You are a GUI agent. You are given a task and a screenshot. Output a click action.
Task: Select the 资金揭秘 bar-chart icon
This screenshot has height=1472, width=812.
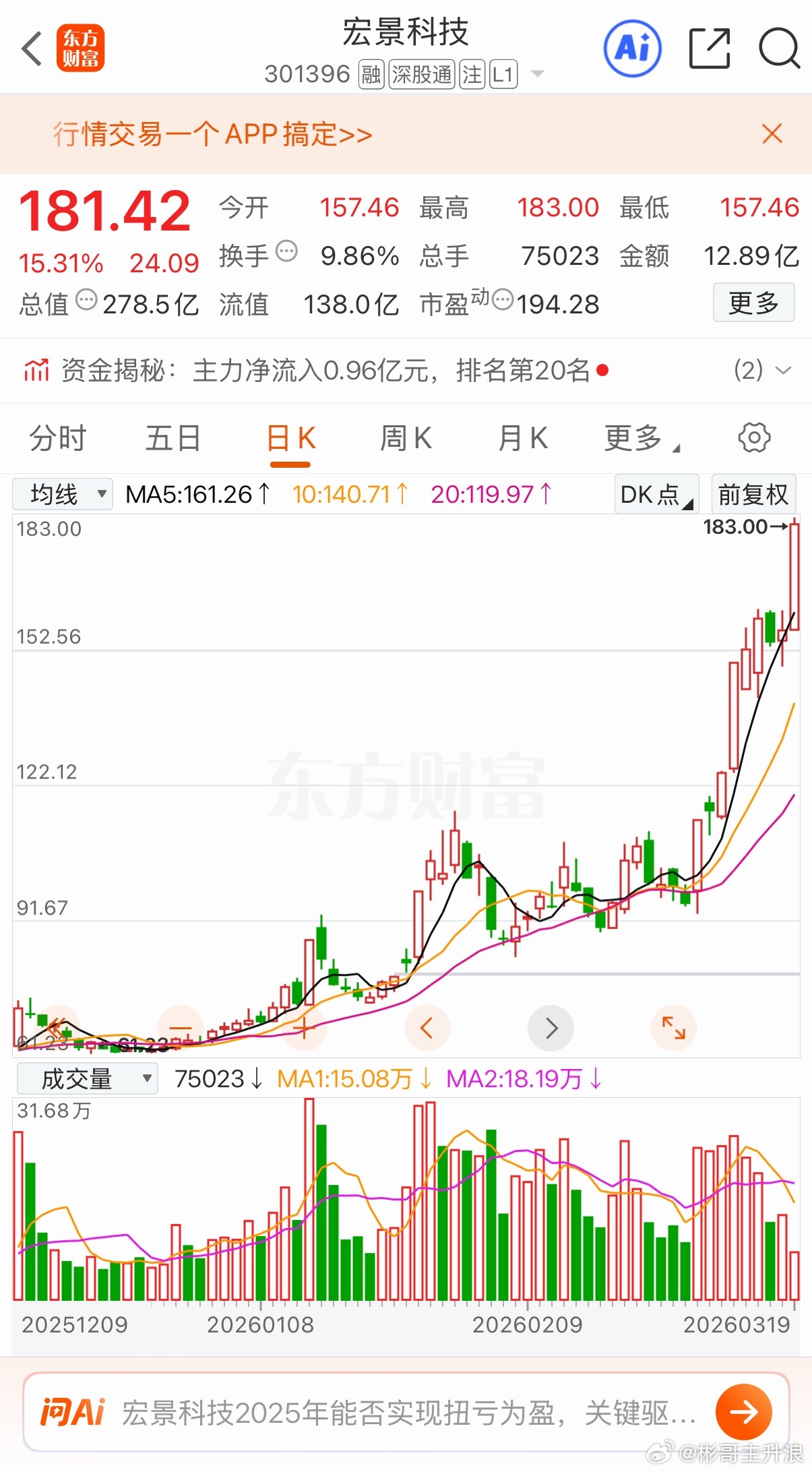(36, 370)
